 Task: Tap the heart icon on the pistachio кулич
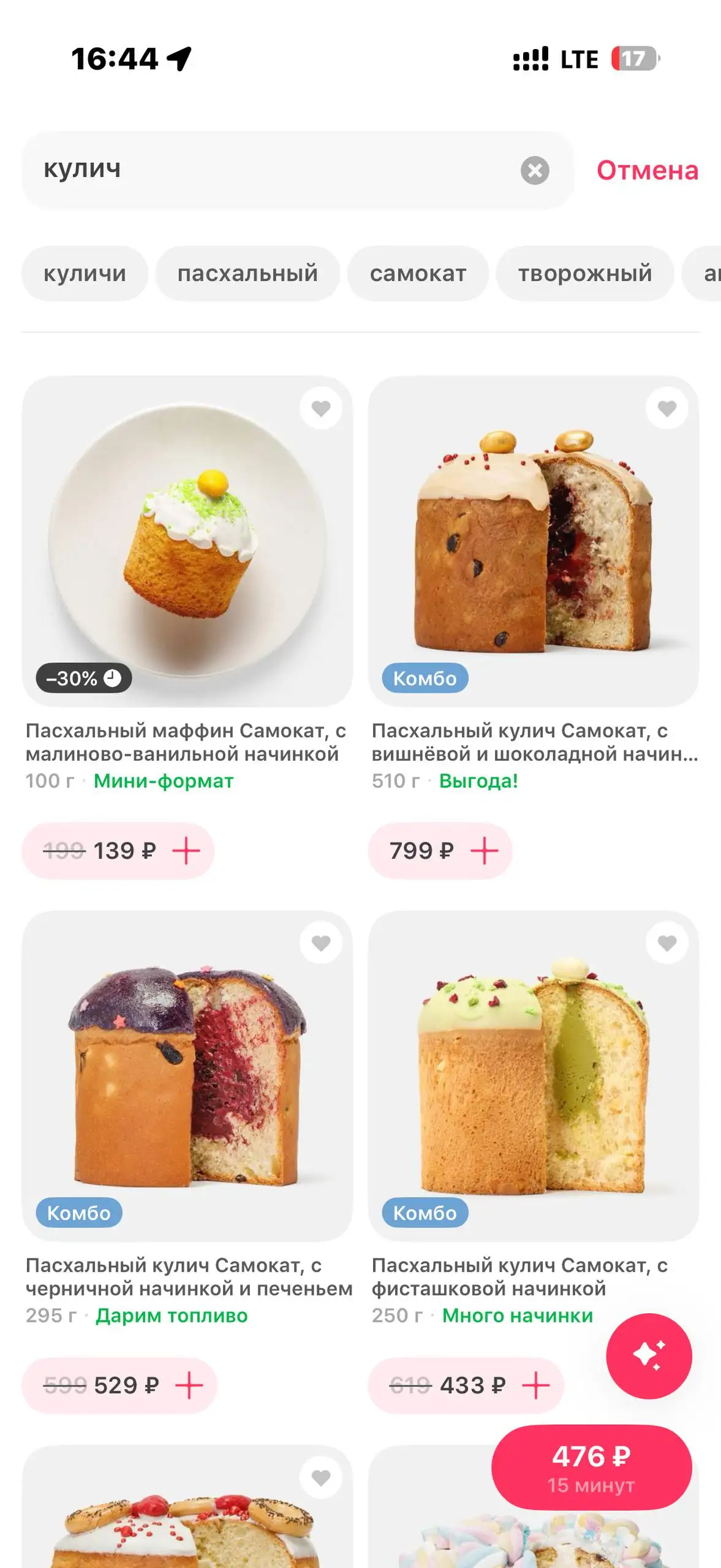point(668,943)
